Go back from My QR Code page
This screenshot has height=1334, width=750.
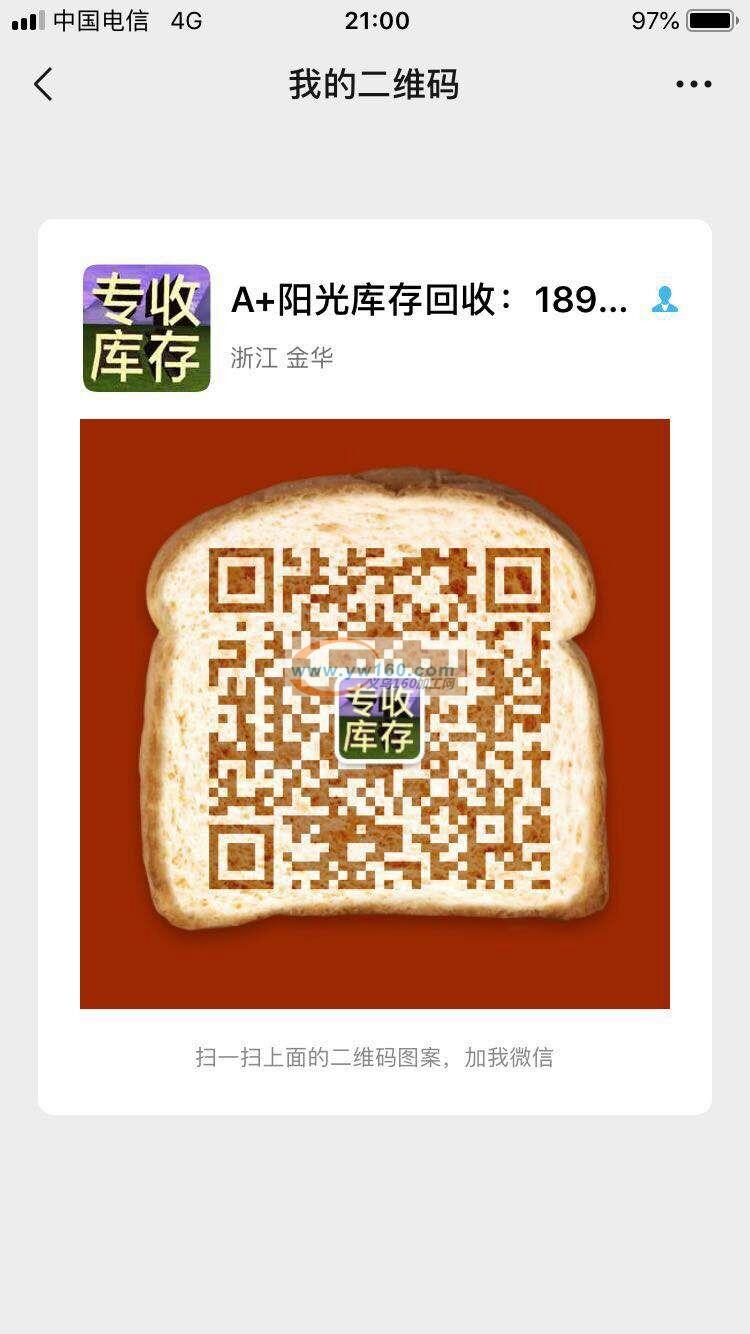pos(43,85)
